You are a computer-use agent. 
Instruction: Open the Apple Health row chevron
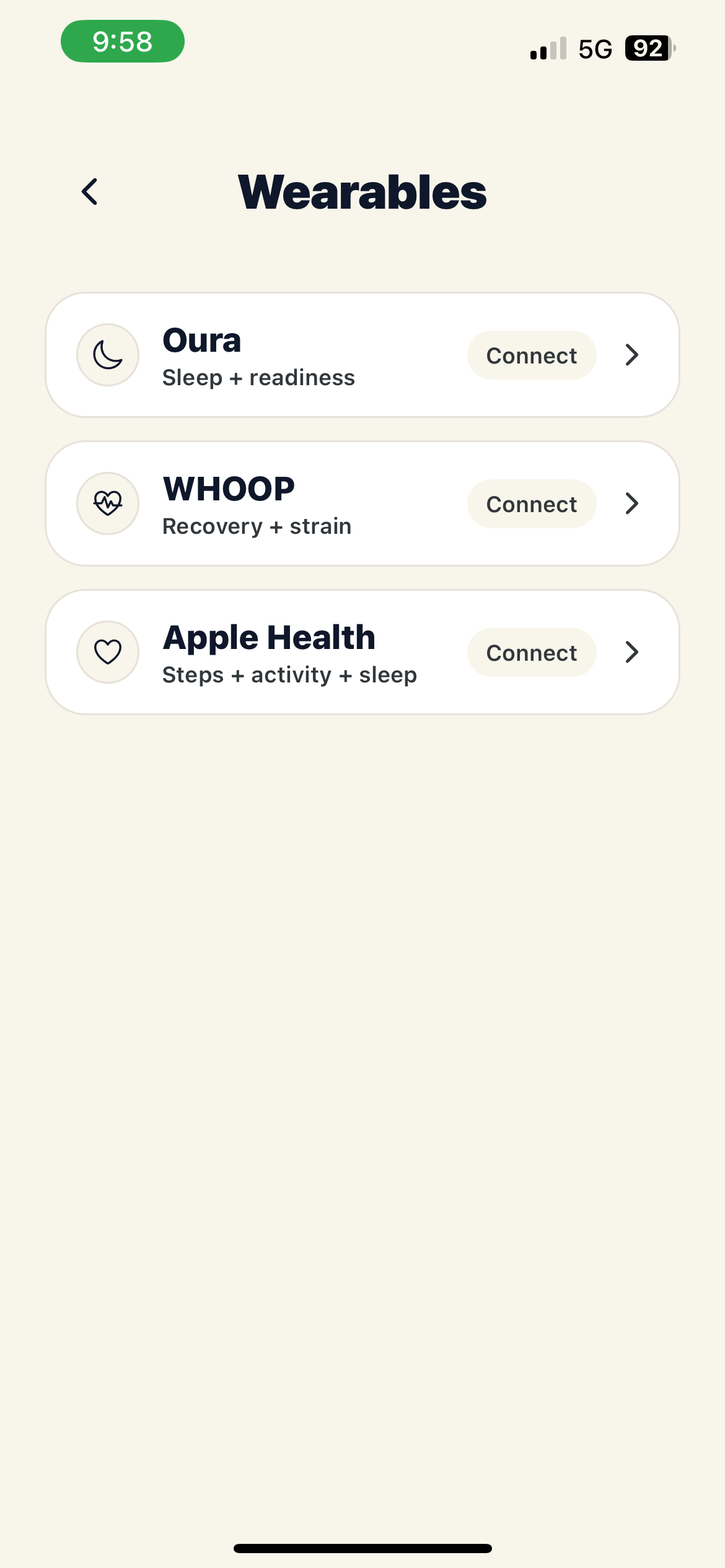tap(631, 652)
